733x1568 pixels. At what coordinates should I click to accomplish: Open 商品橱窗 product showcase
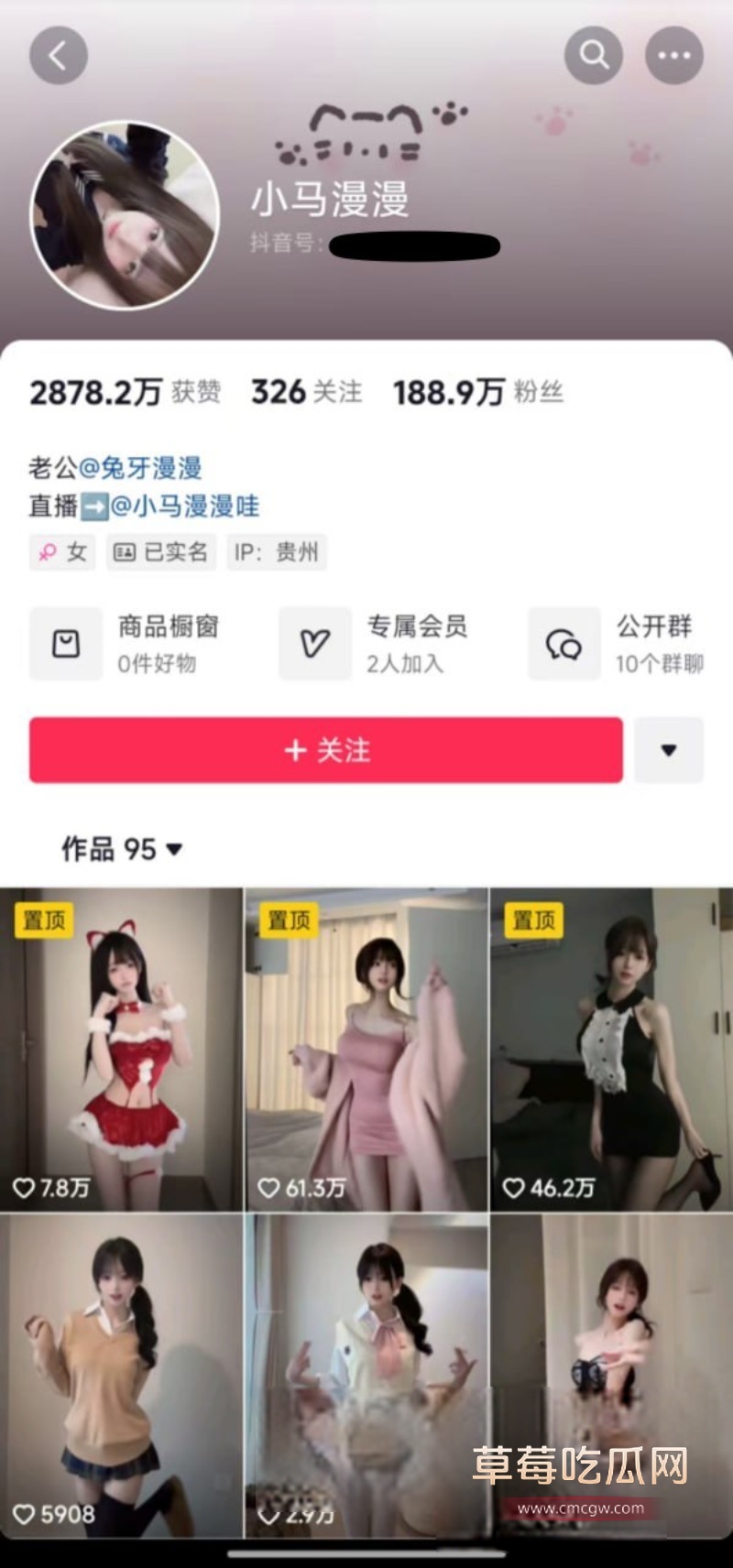125,644
